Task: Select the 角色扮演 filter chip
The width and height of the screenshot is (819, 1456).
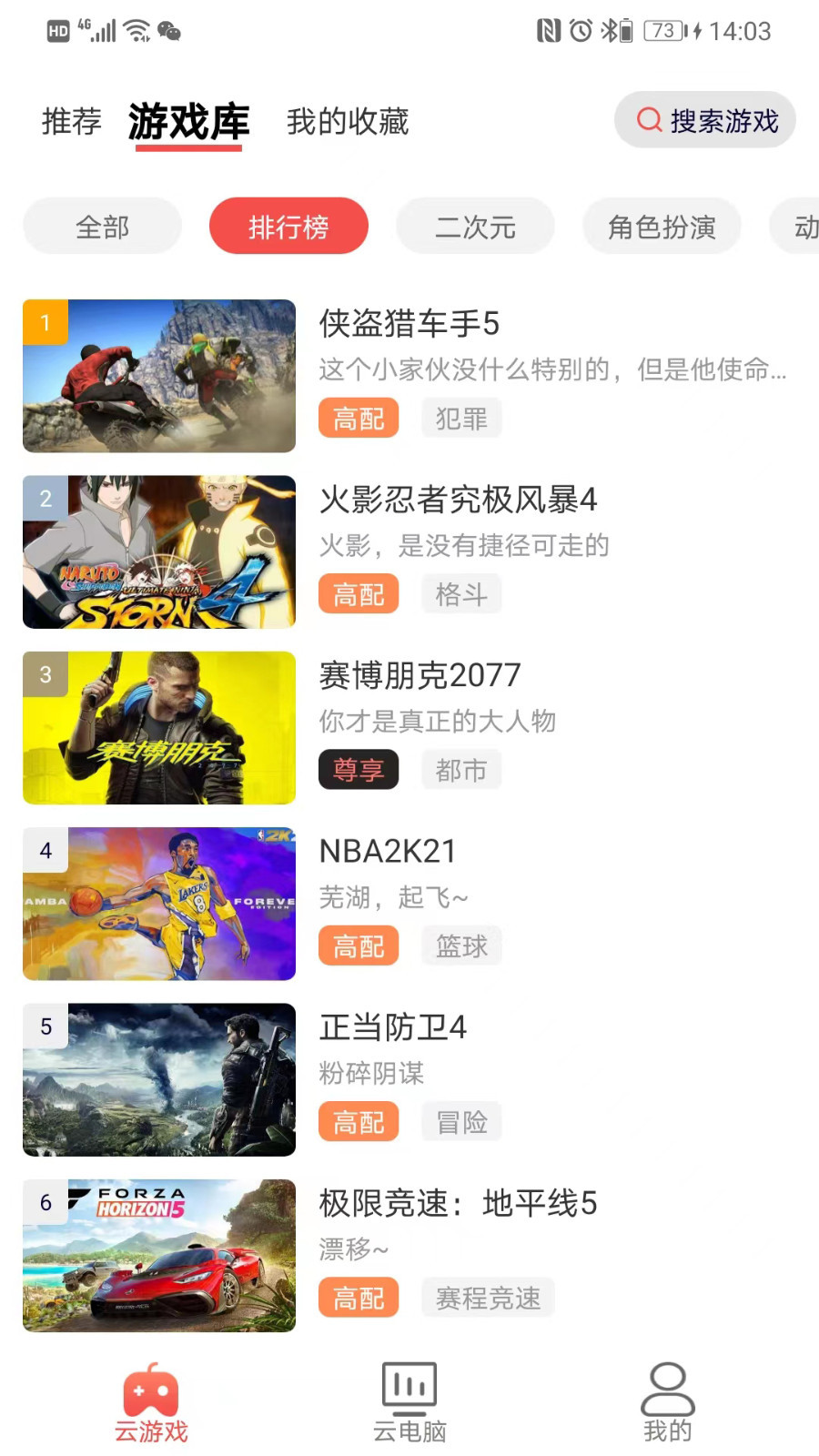Action: pos(662,226)
